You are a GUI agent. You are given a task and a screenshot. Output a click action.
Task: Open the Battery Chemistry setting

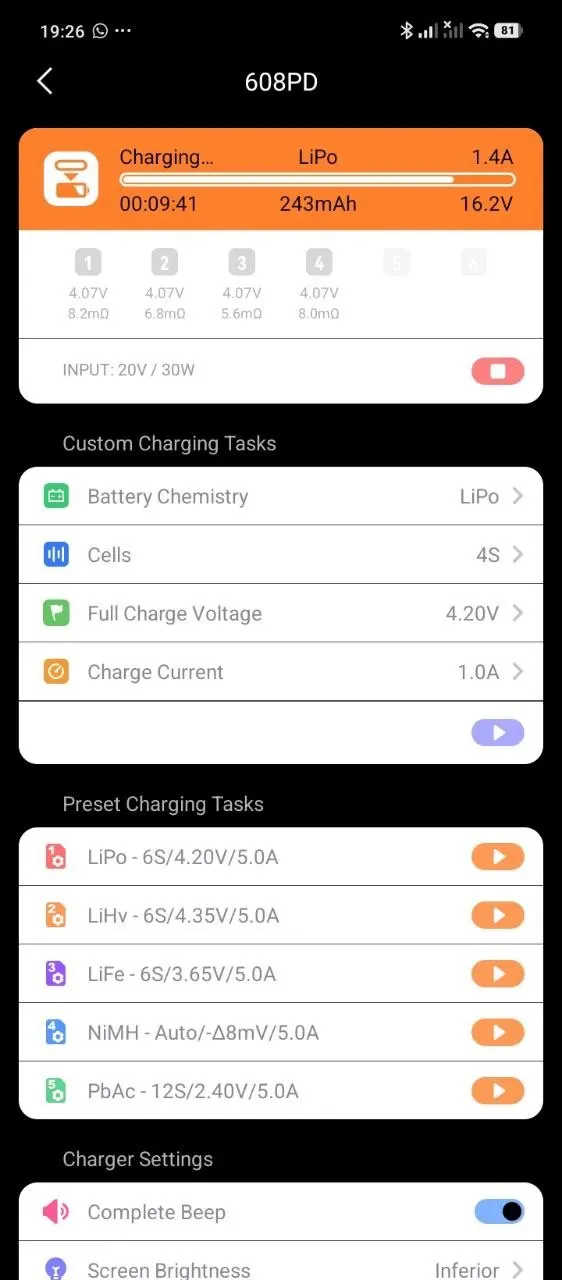(281, 496)
